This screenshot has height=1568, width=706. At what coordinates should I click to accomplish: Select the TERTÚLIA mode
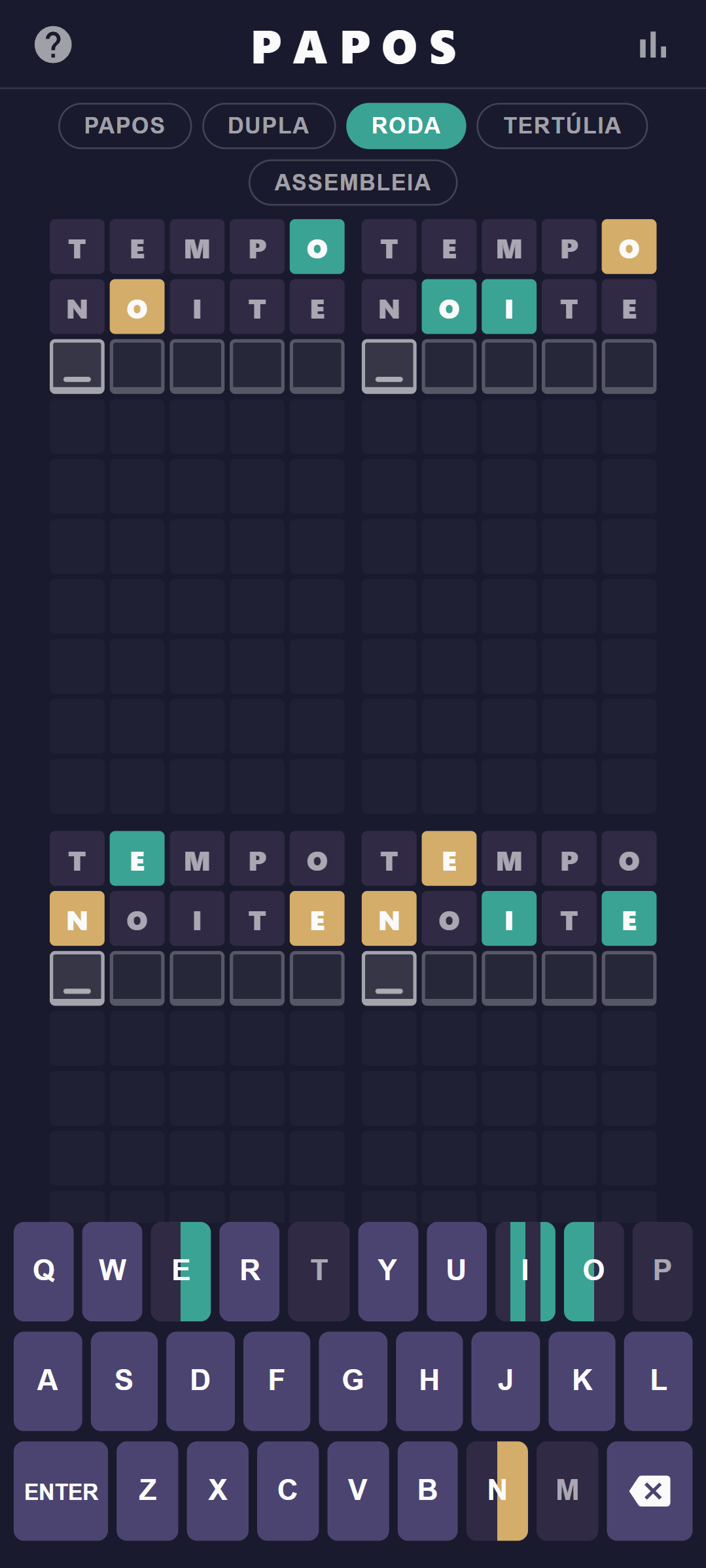(562, 126)
